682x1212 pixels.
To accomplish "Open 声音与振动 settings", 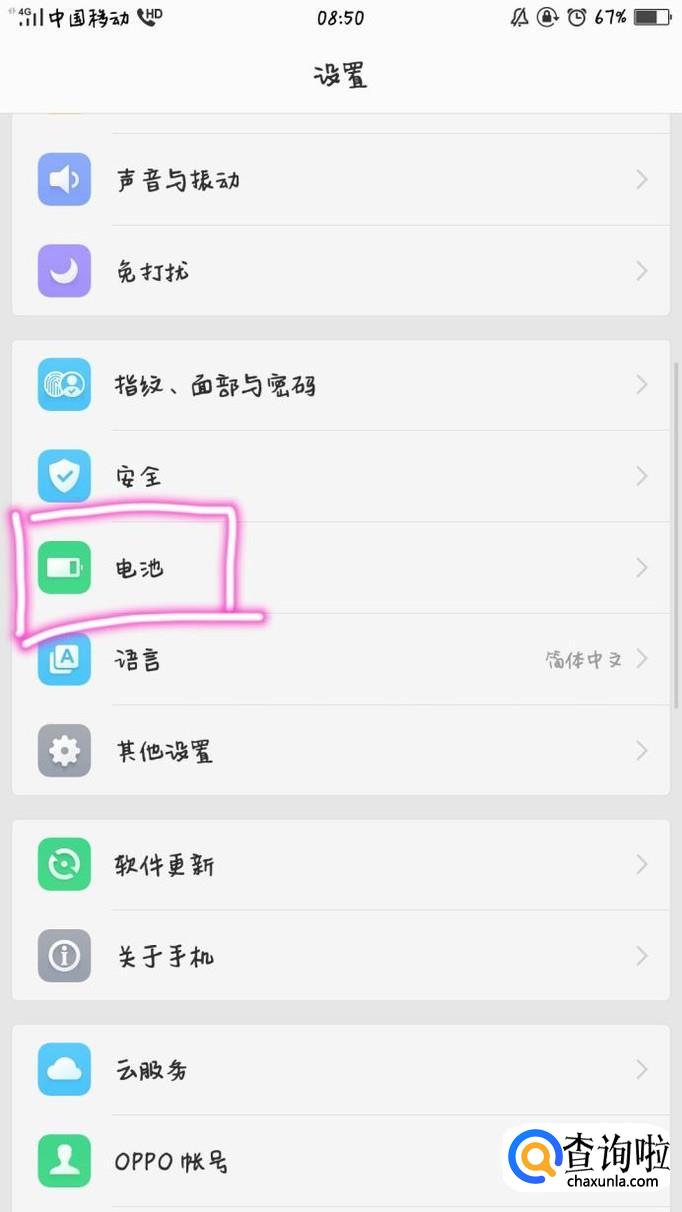I will pos(340,180).
